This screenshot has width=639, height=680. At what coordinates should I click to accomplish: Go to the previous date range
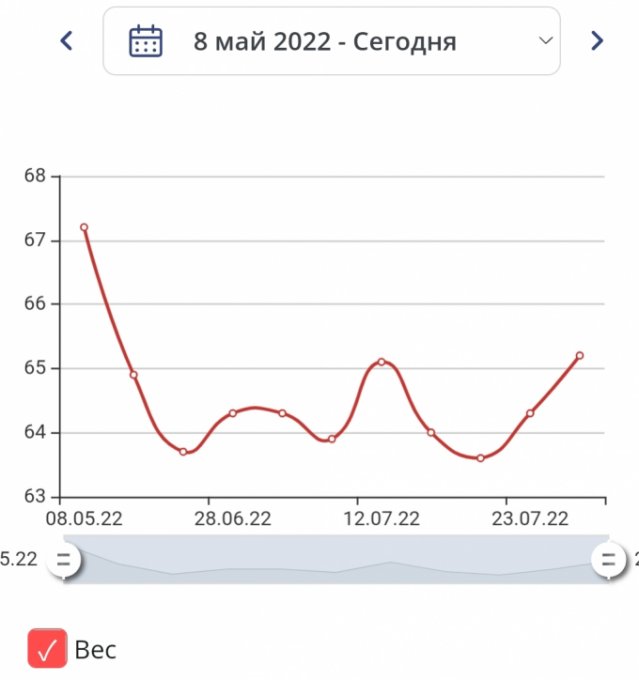(x=67, y=41)
